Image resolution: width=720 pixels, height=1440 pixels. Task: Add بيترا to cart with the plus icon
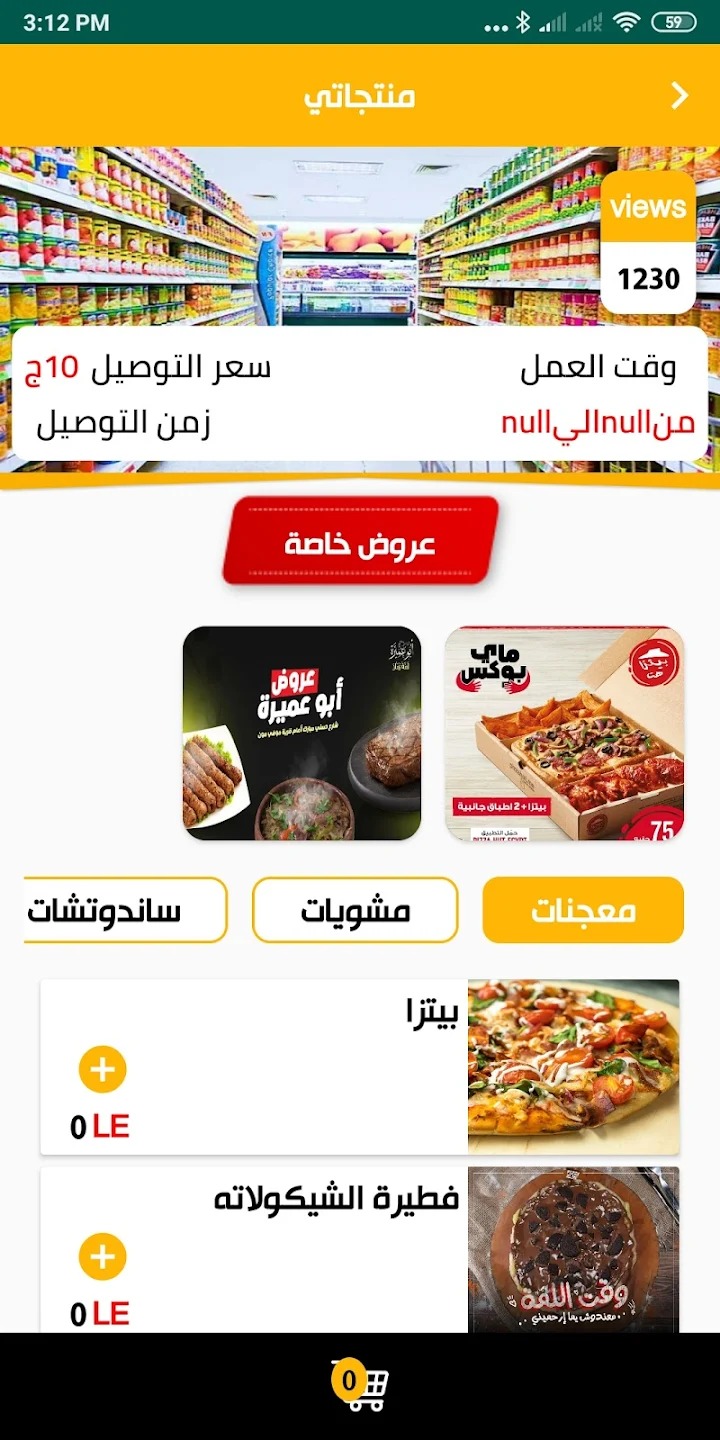coord(101,1069)
